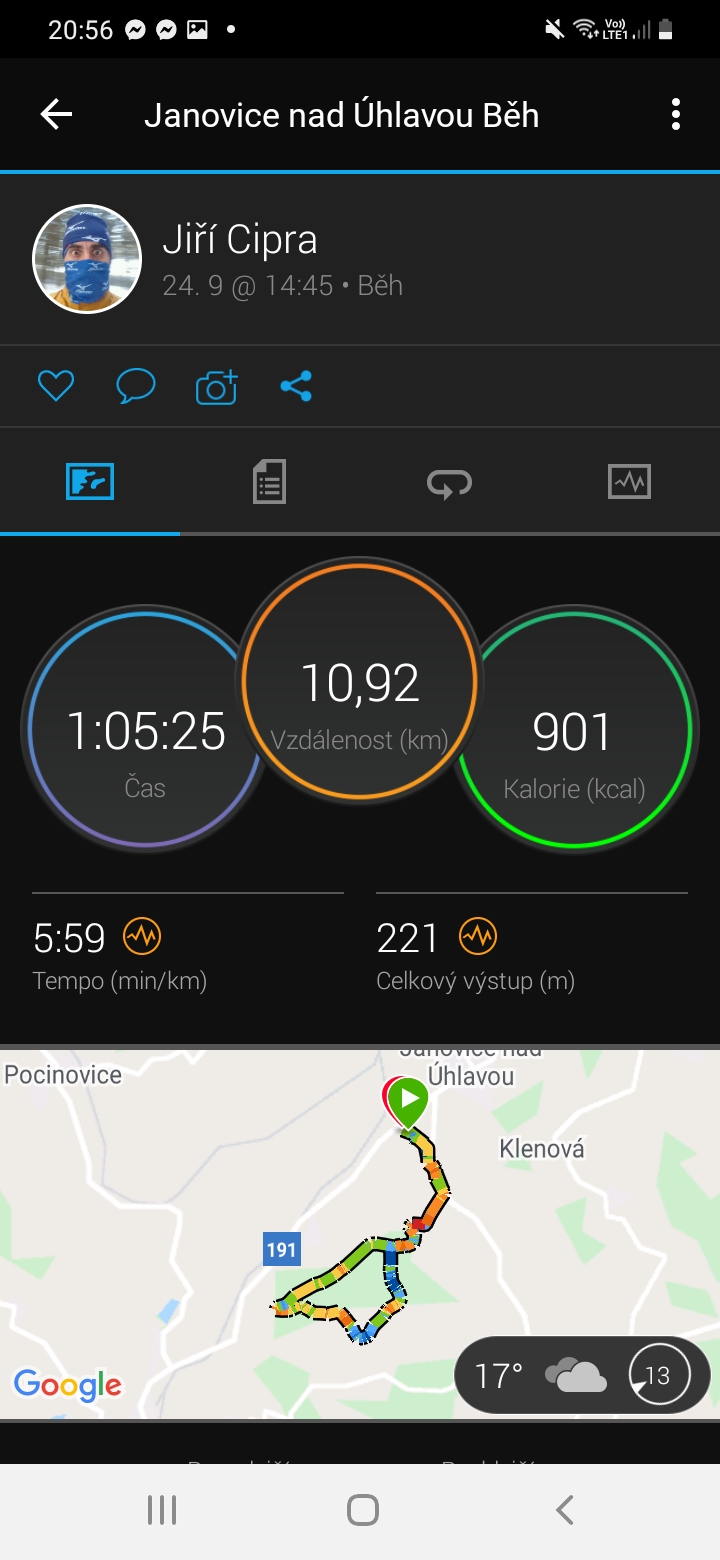Switch to the charts tab
The image size is (720, 1560).
click(x=629, y=482)
